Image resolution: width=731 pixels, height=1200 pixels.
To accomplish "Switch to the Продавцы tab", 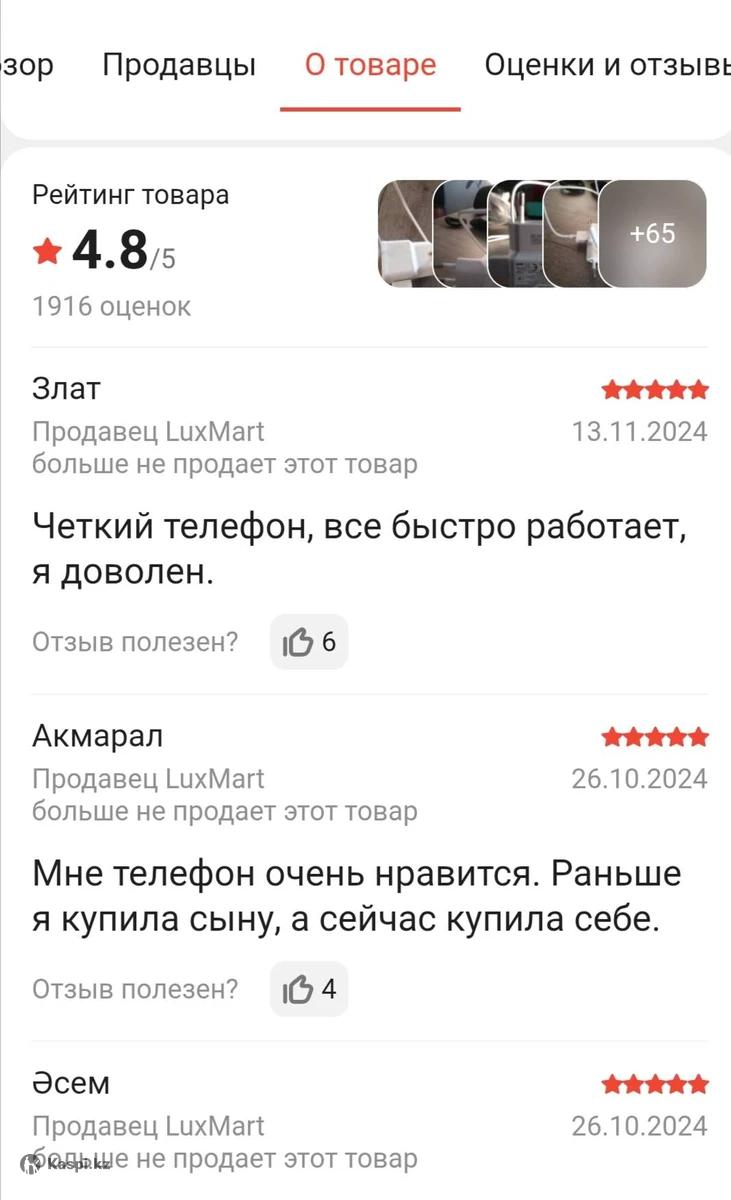I will point(179,66).
